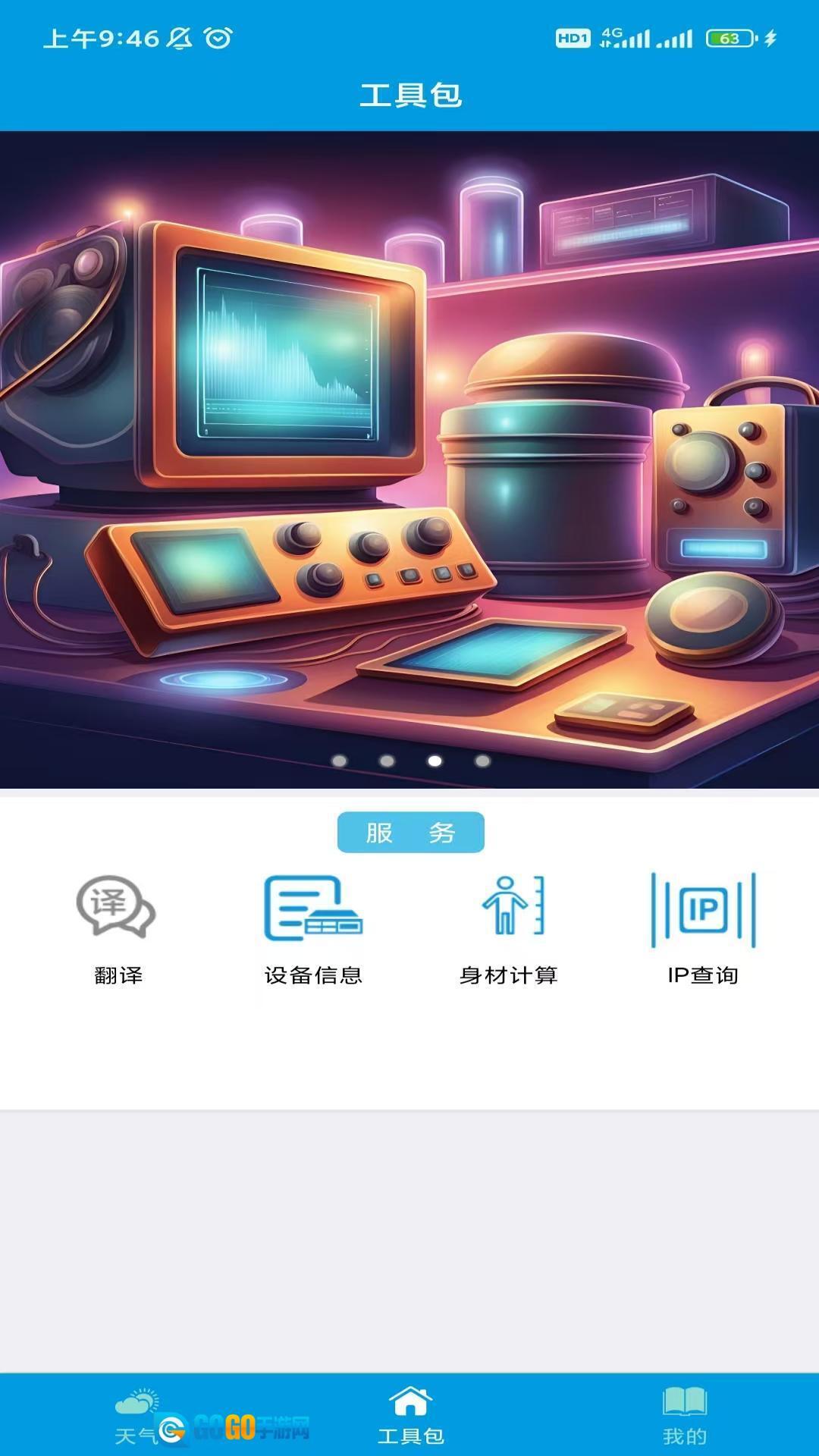Switch to the 天气 weather tab
819x1456 pixels.
pos(136,1415)
